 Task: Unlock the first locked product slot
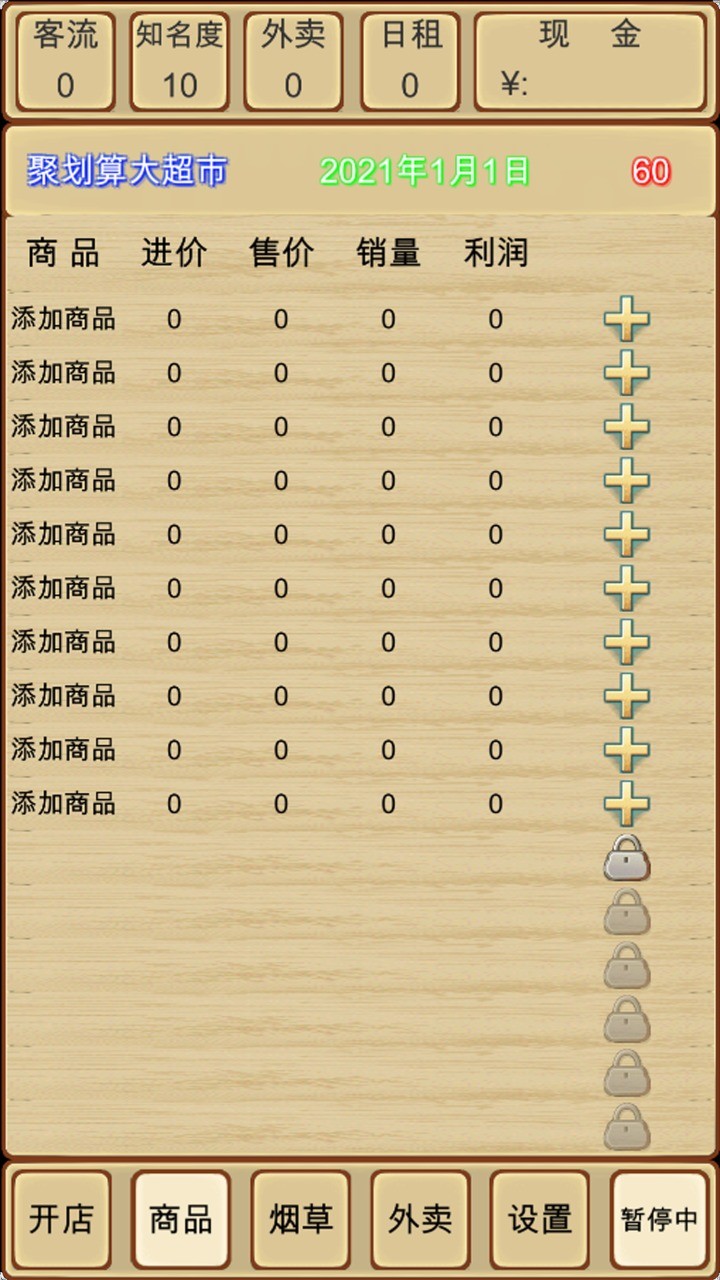coord(627,858)
